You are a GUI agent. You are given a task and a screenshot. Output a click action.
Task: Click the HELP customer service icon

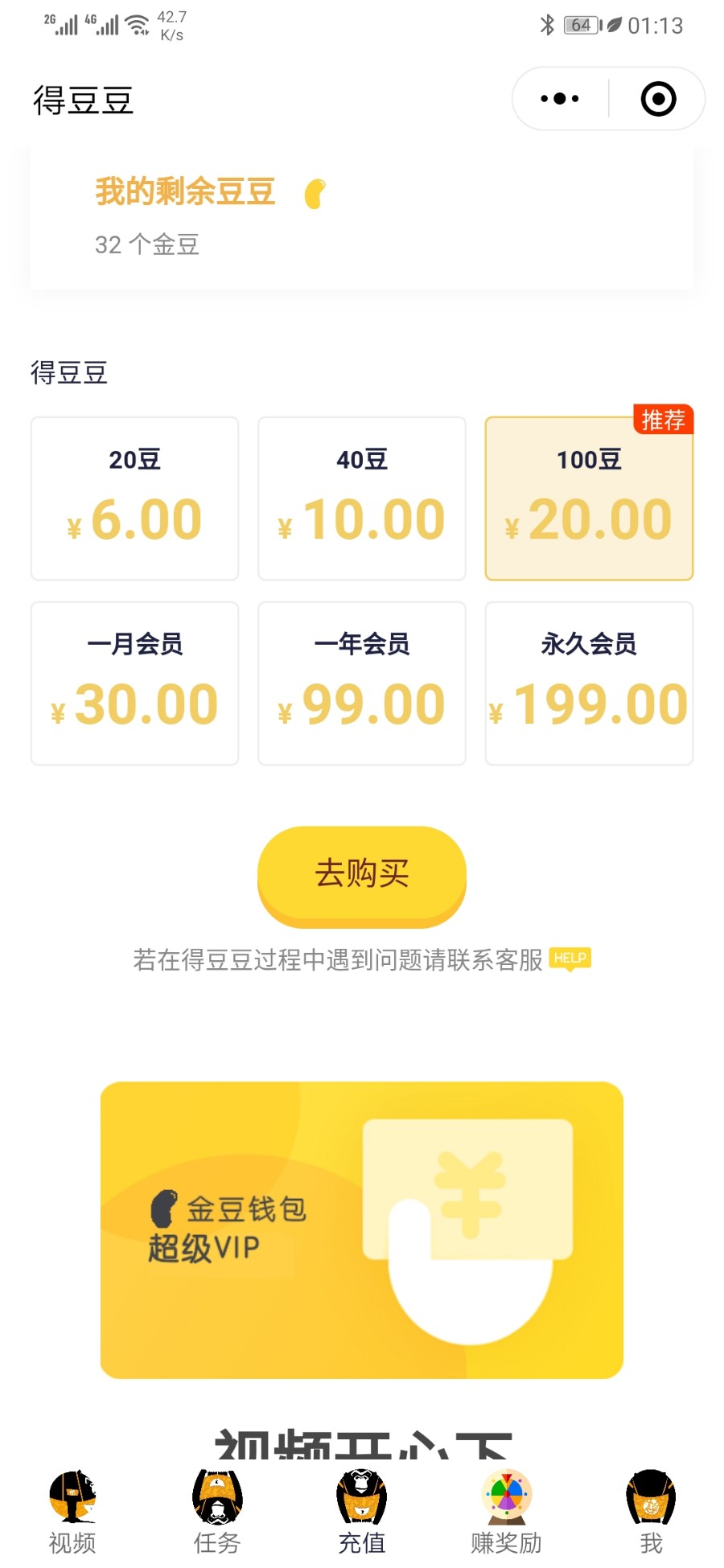click(569, 958)
